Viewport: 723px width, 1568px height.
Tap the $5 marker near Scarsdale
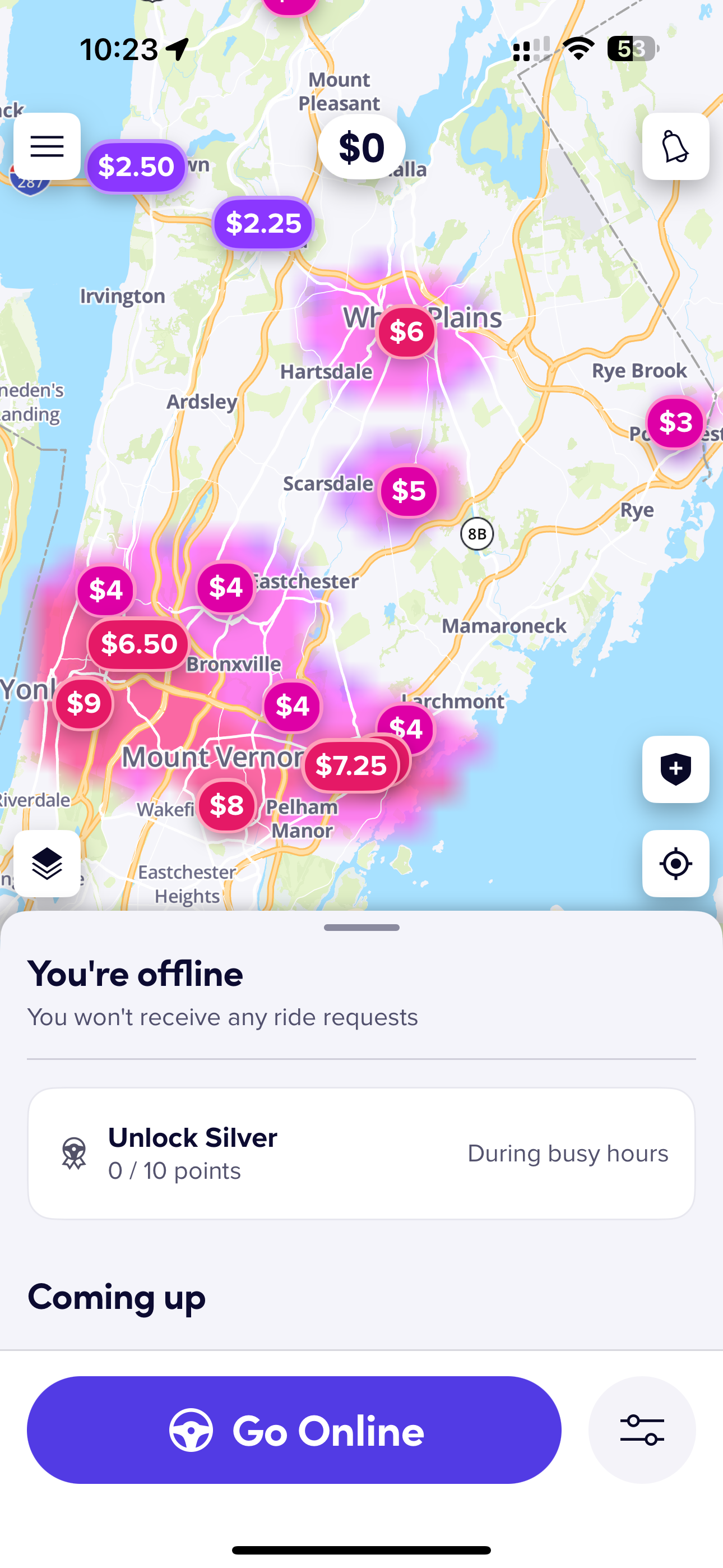point(409,491)
